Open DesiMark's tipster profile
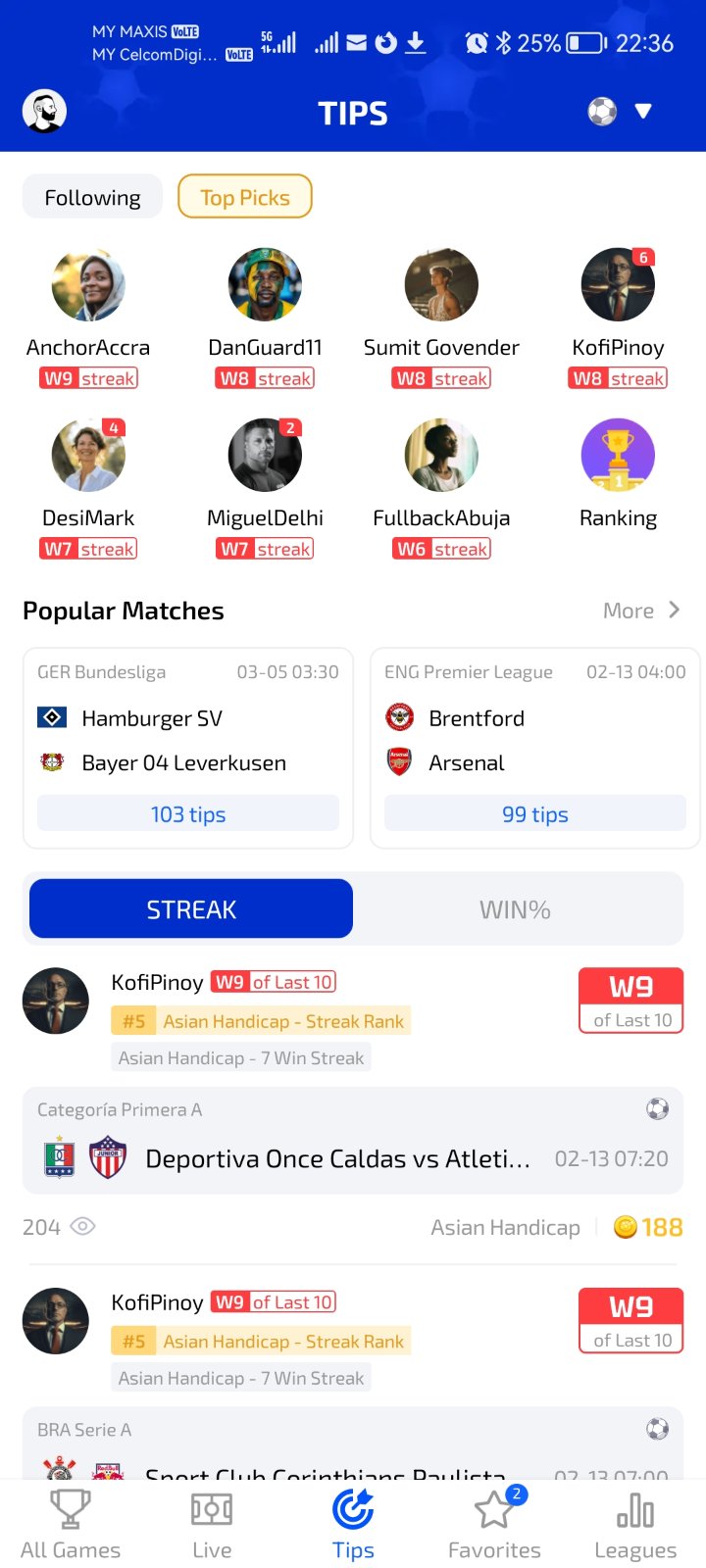This screenshot has width=706, height=1568. tap(88, 456)
